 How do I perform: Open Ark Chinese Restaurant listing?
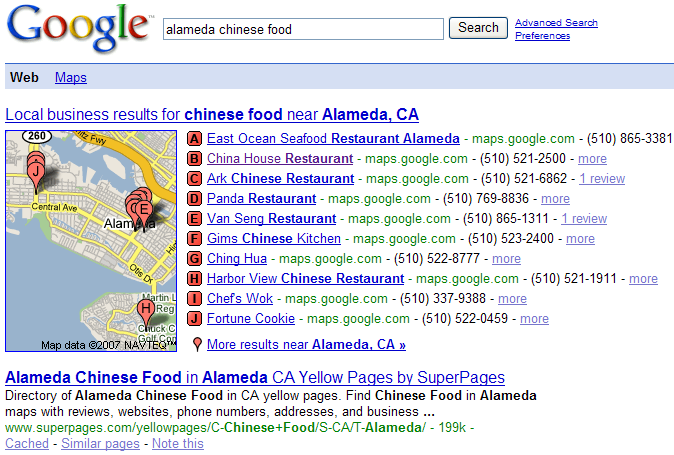click(x=280, y=179)
